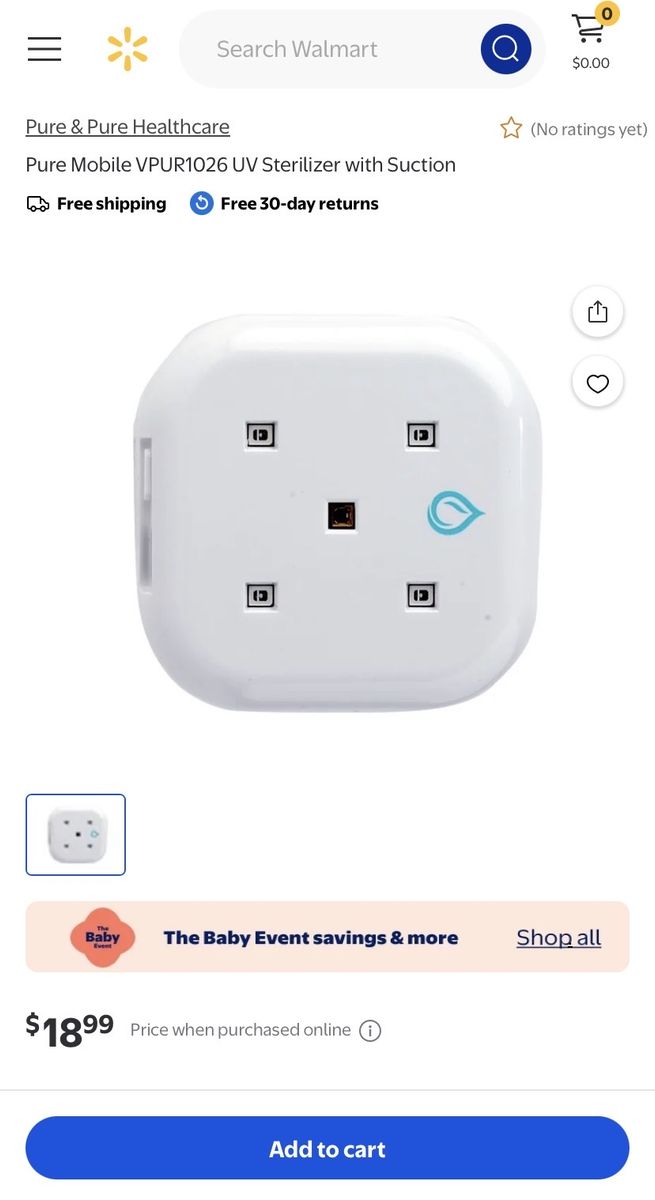
Task: Open the shopping cart
Action: (x=590, y=40)
